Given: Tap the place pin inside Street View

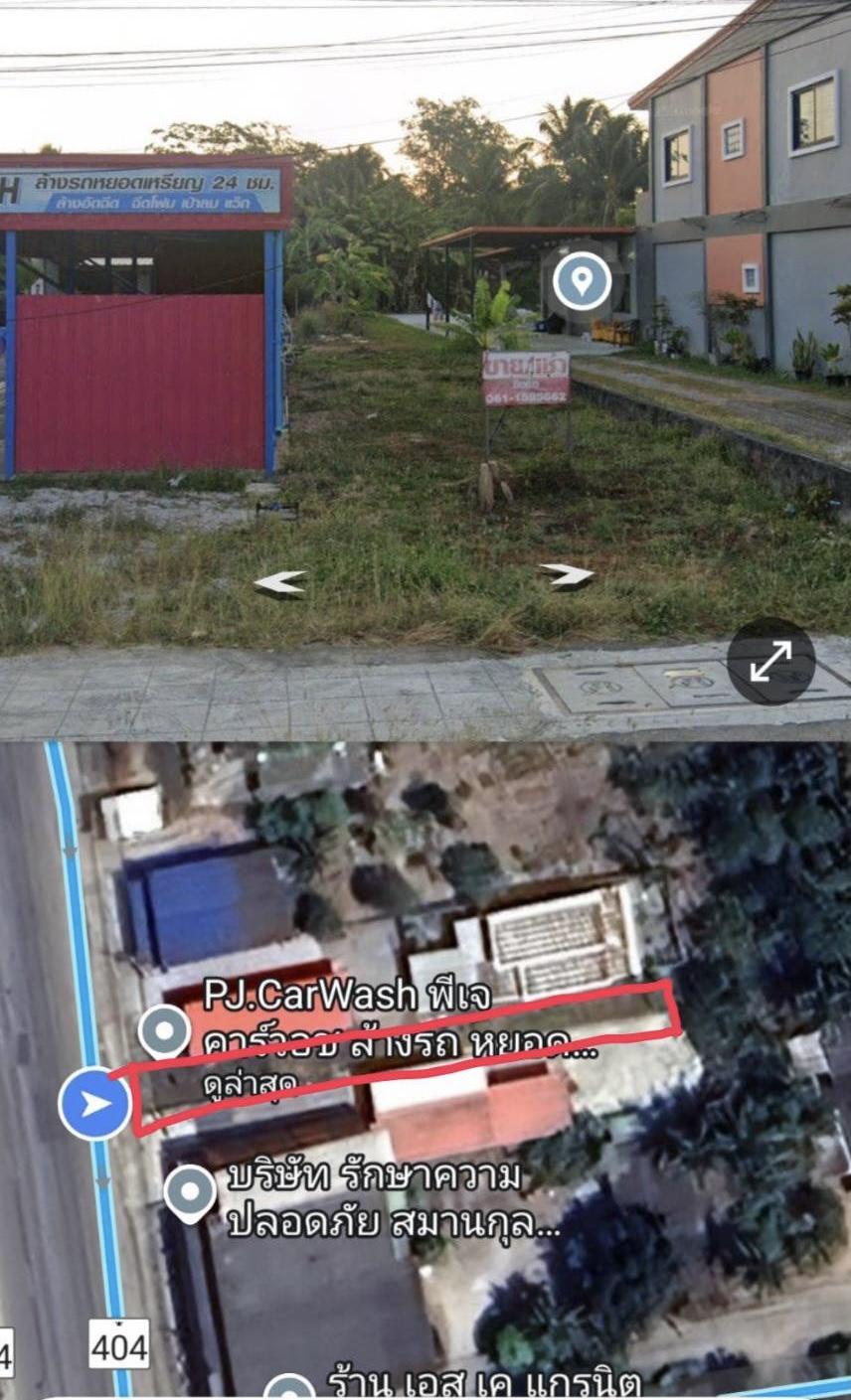Looking at the screenshot, I should (x=582, y=280).
